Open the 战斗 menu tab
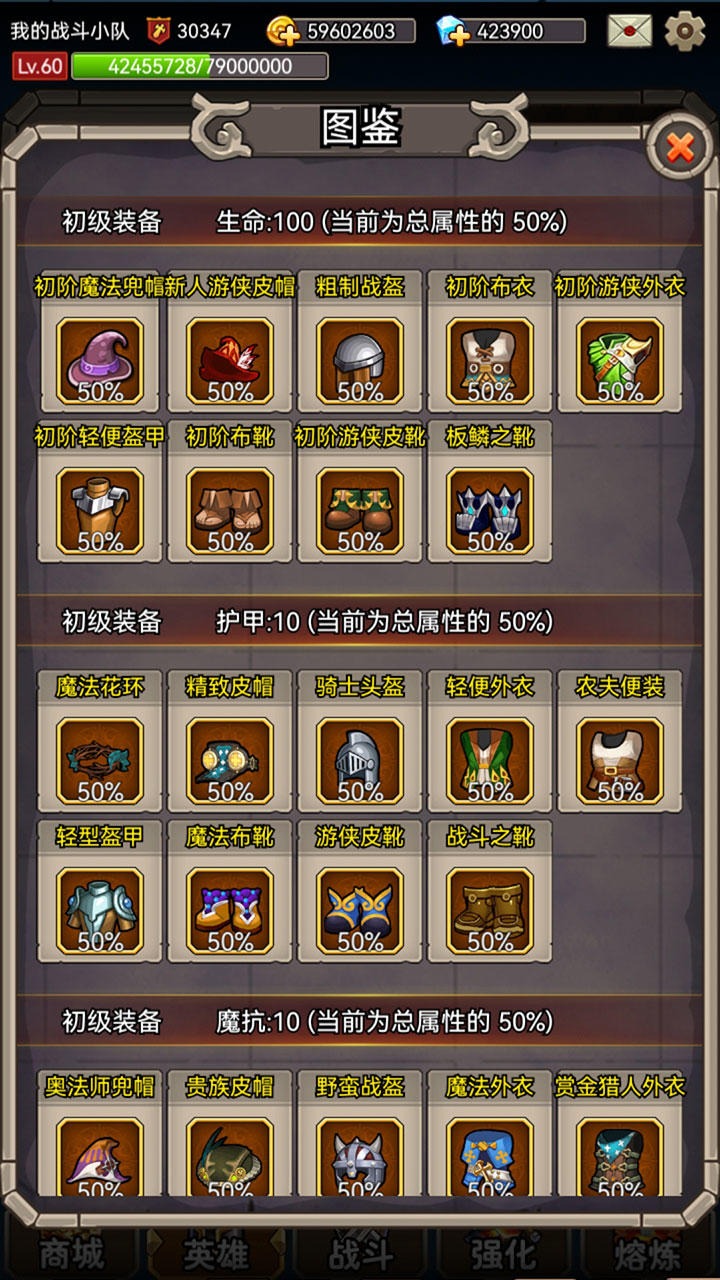Image resolution: width=720 pixels, height=1280 pixels. pyautogui.click(x=356, y=1253)
